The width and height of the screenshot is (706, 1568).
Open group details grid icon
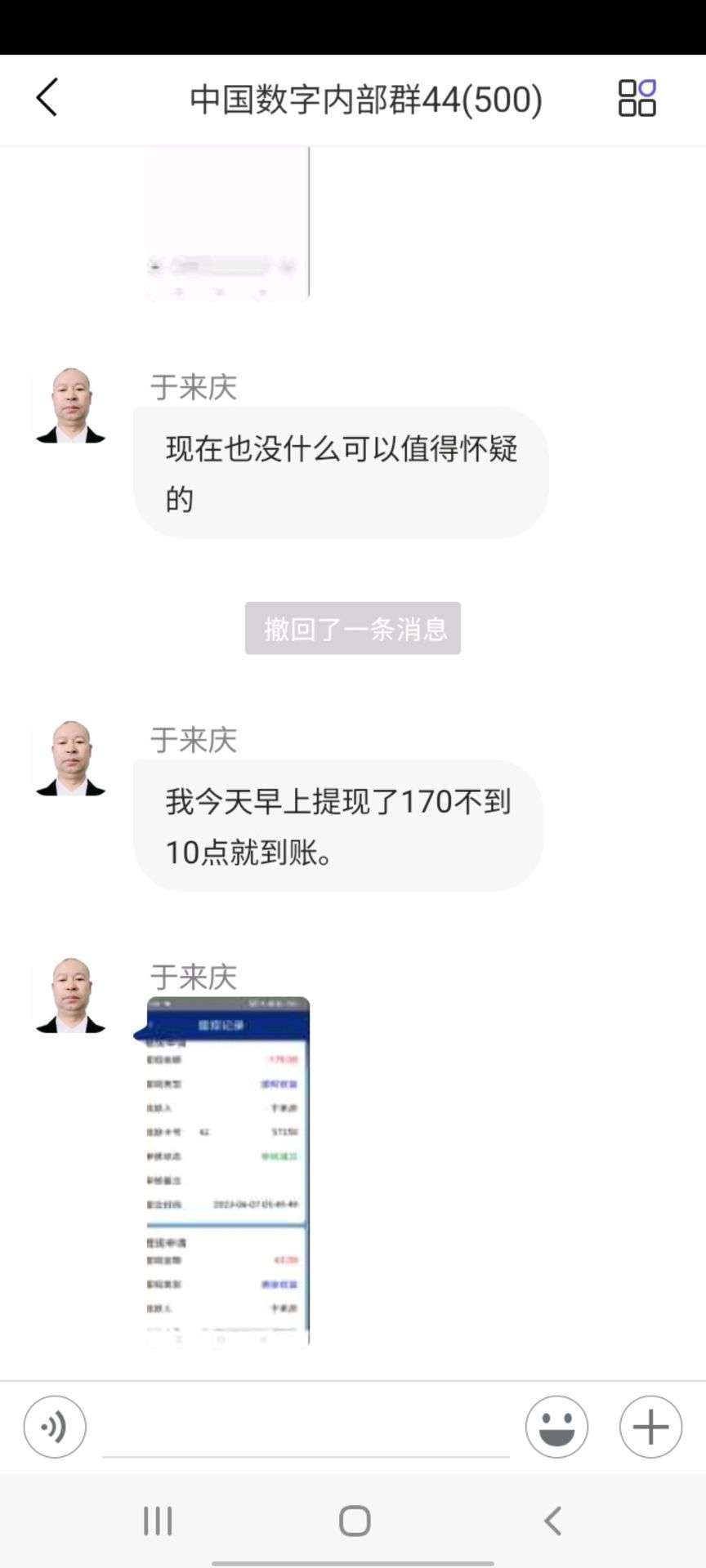[637, 98]
